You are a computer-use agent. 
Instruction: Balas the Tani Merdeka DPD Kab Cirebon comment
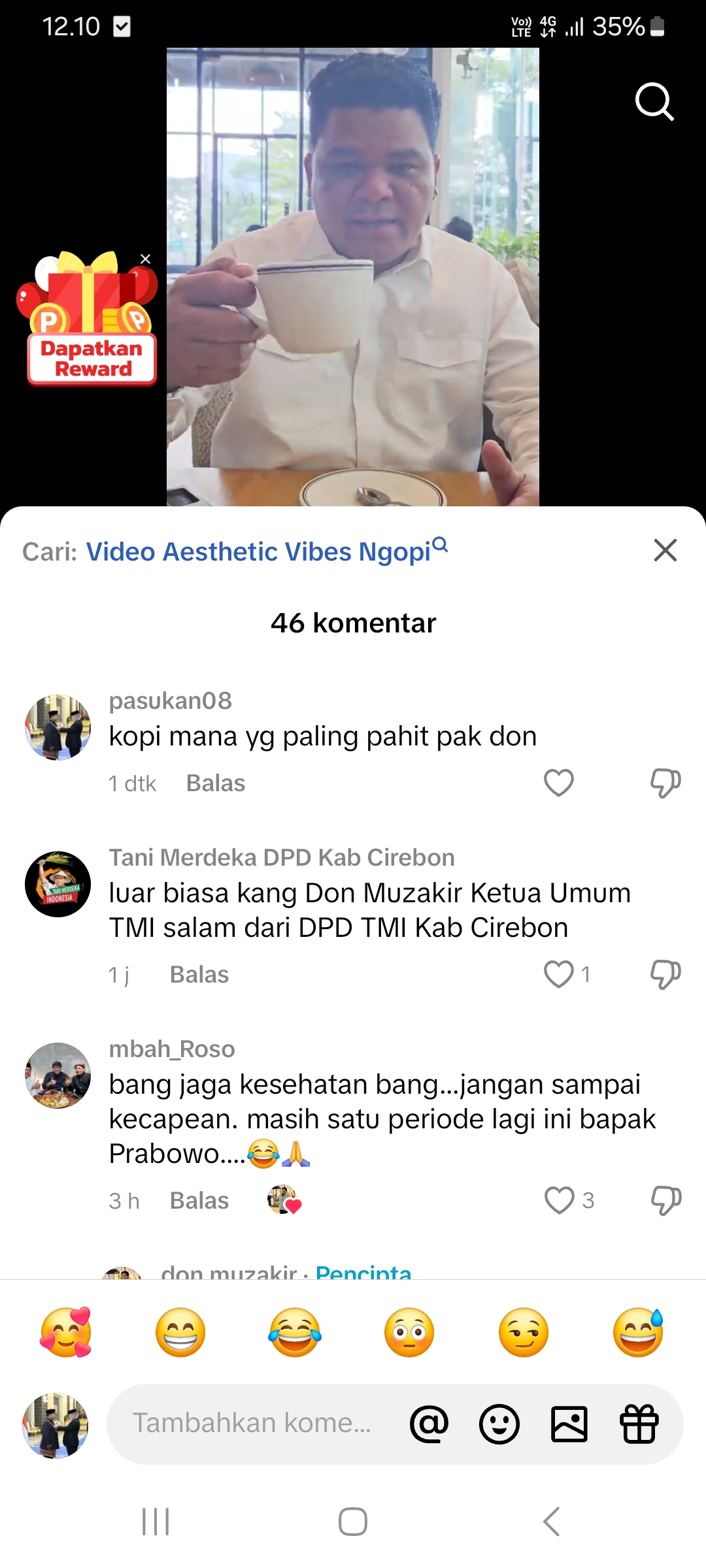pyautogui.click(x=199, y=974)
